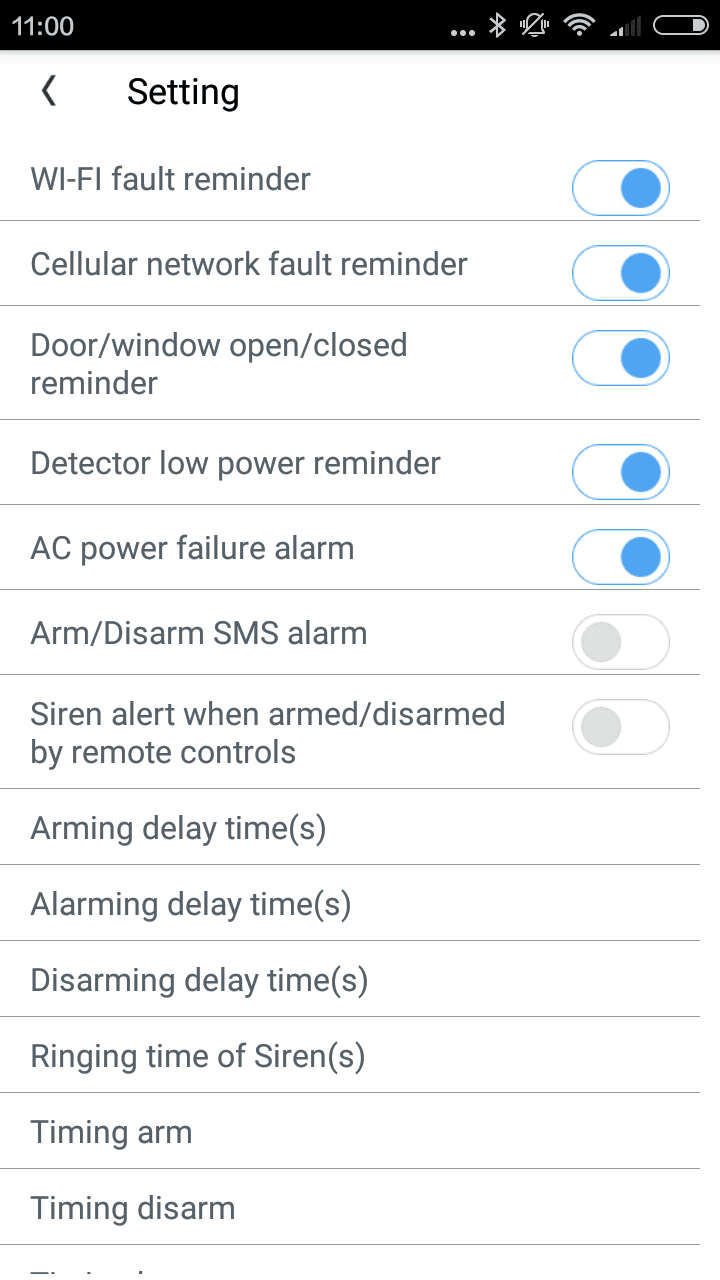Open Ringing time of Siren(s)
This screenshot has width=720, height=1280.
click(350, 1056)
